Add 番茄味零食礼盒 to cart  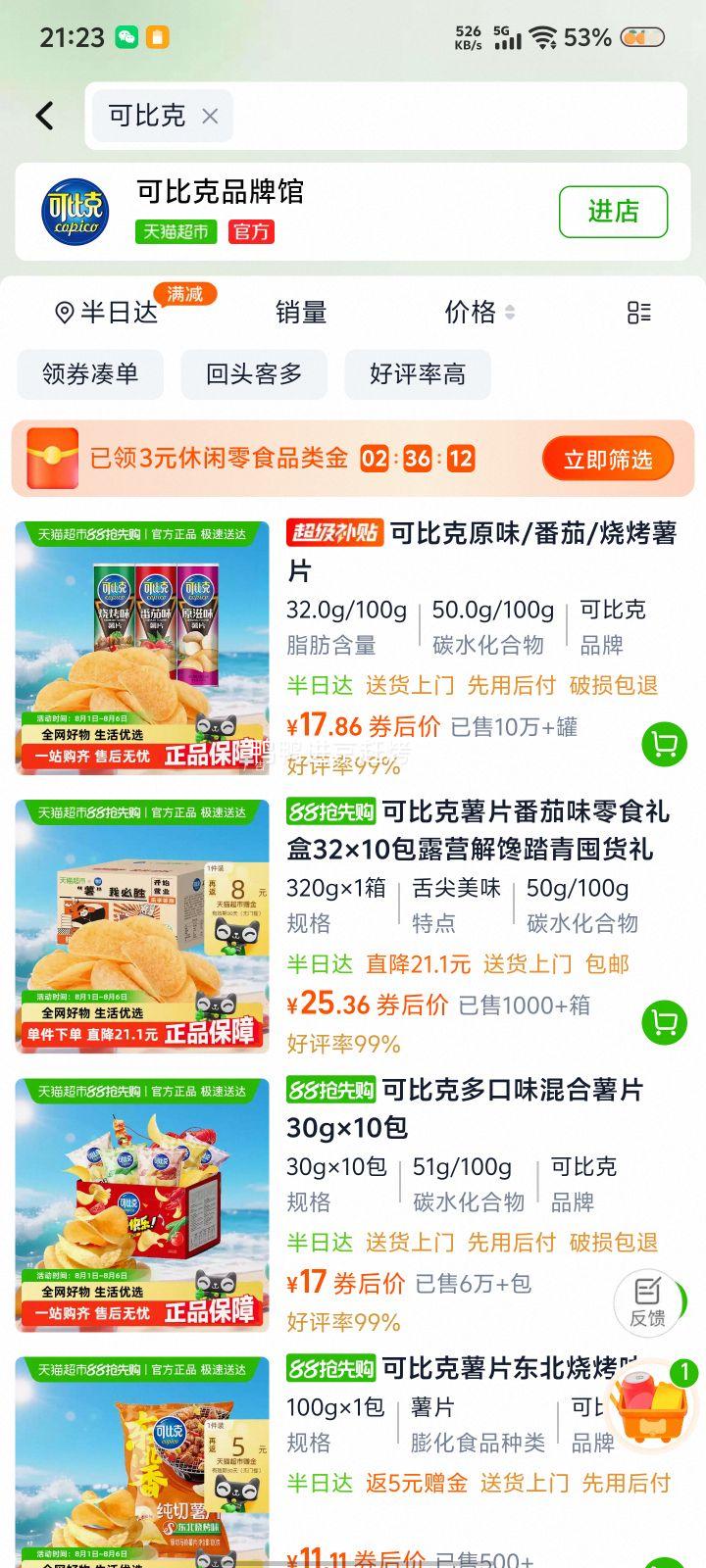point(664,1023)
